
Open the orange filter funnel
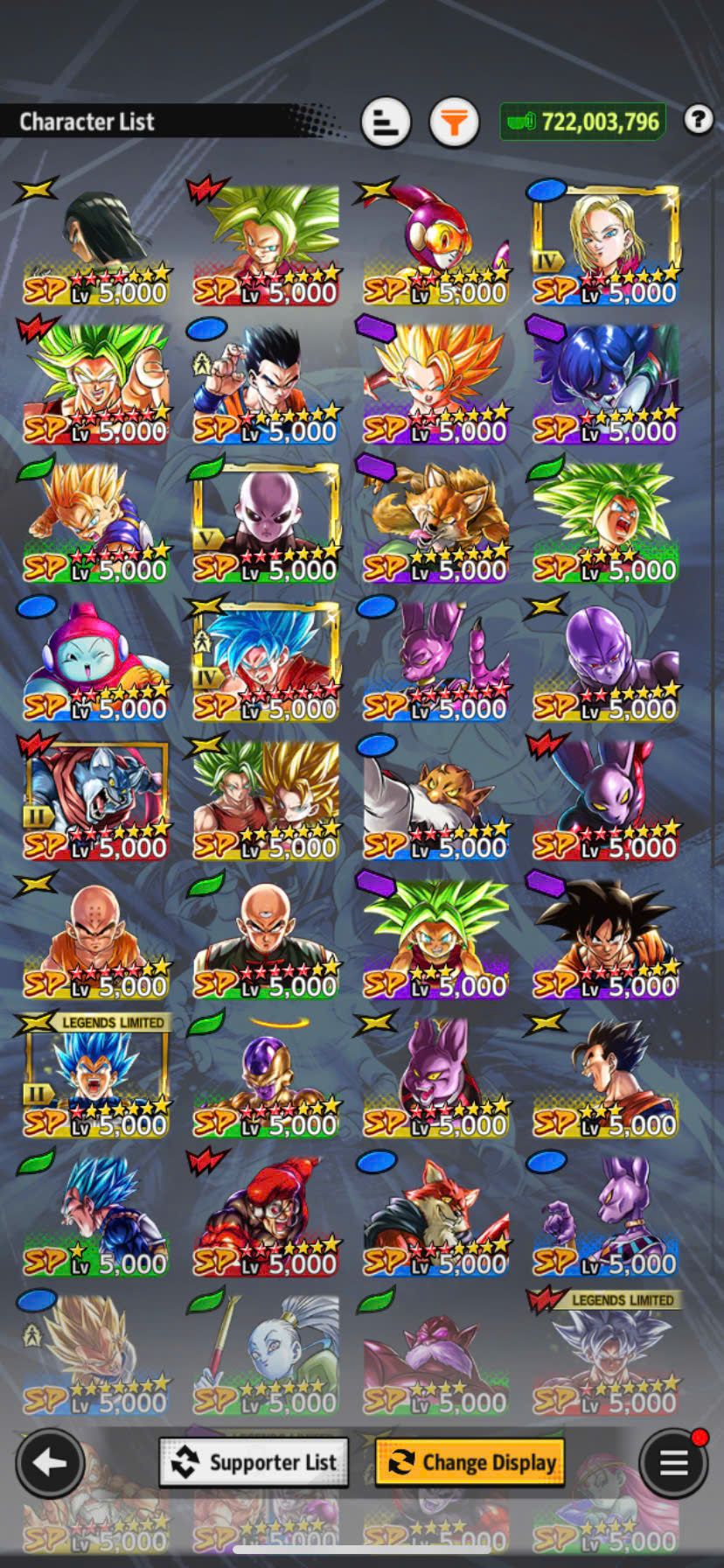(x=454, y=121)
